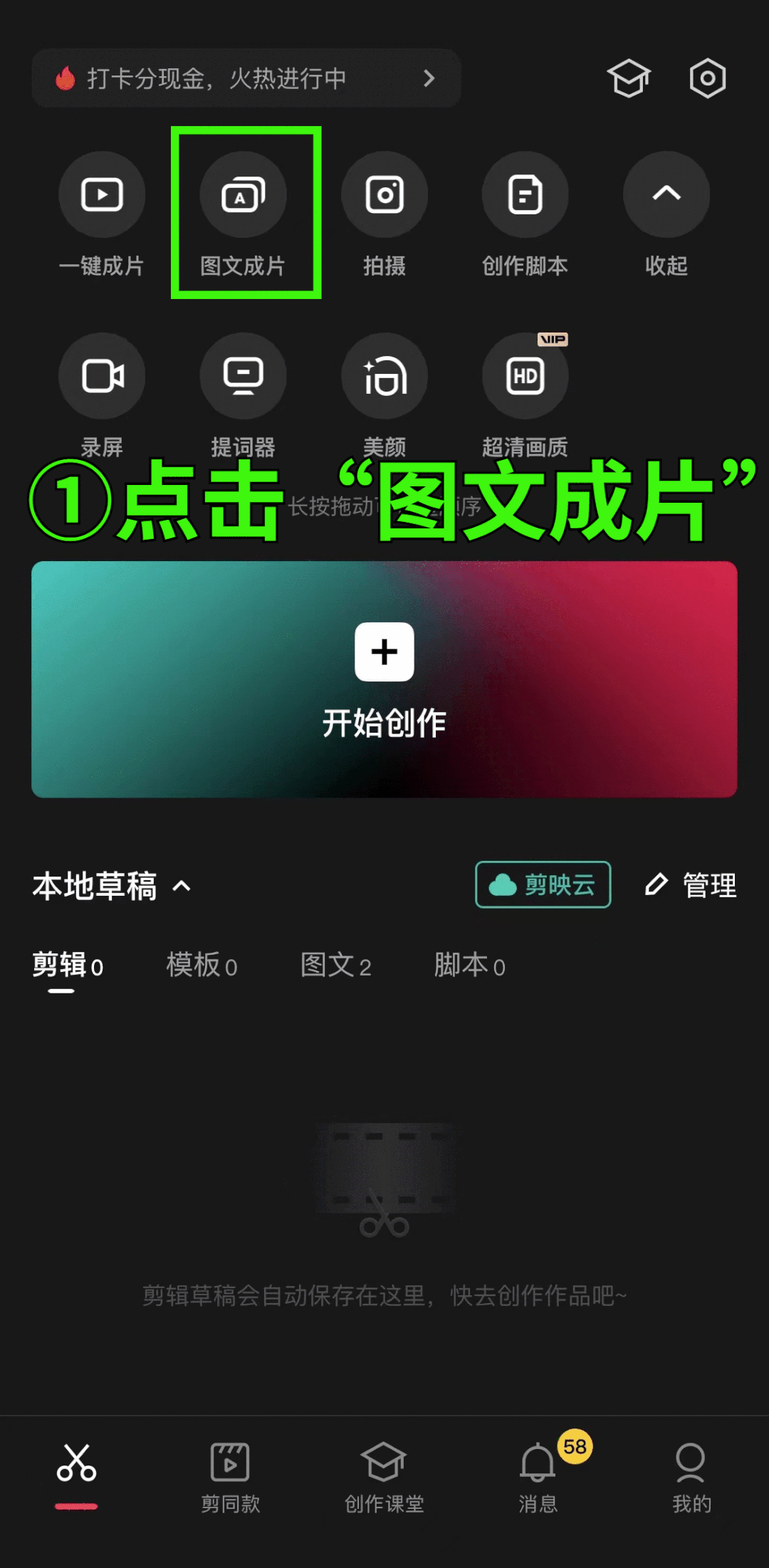Open the settings hexagon icon

708,78
